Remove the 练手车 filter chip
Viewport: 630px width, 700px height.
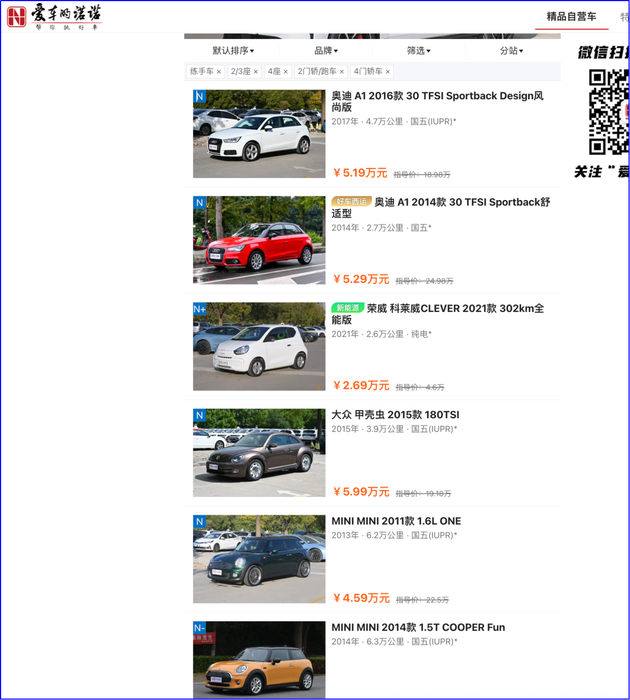tap(219, 72)
